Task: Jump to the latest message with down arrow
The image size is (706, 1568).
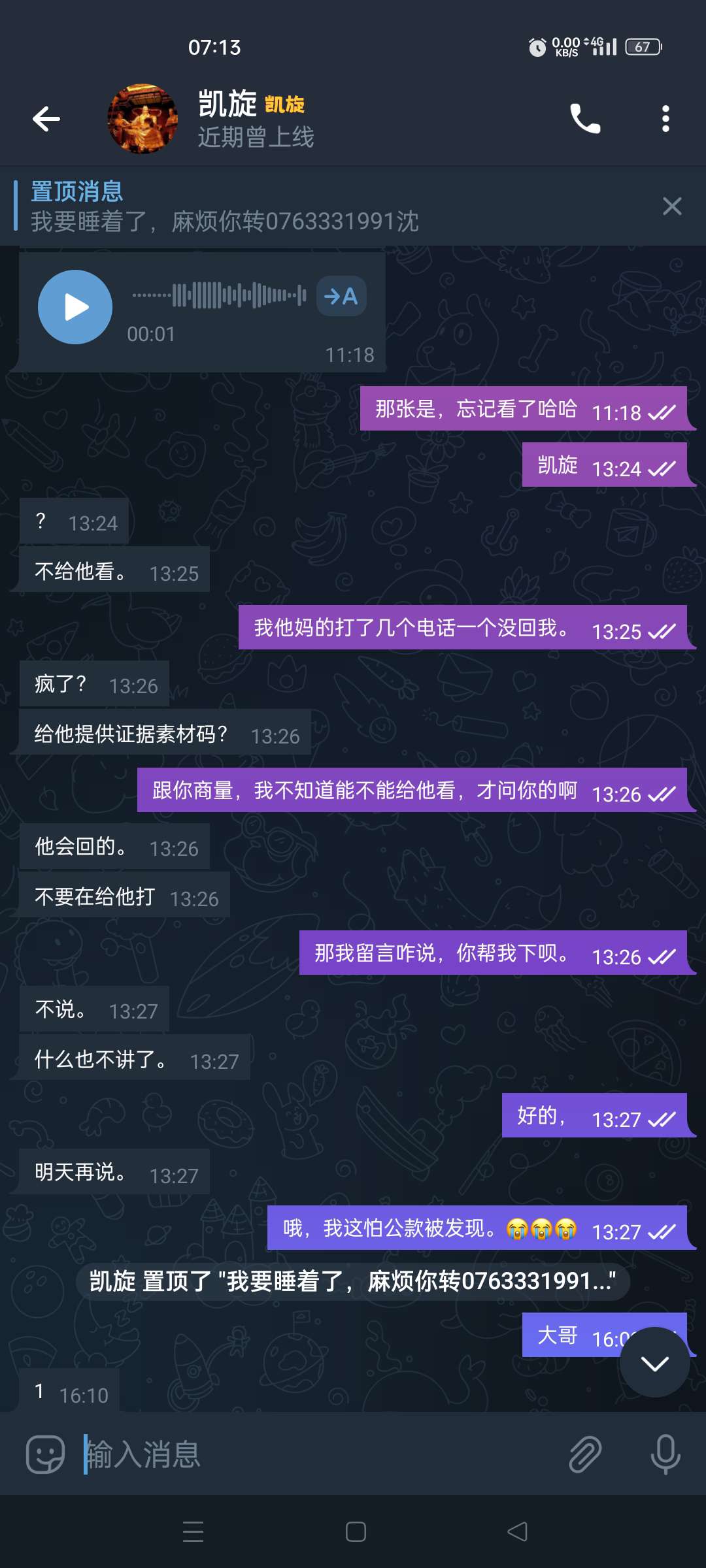Action: (654, 1362)
